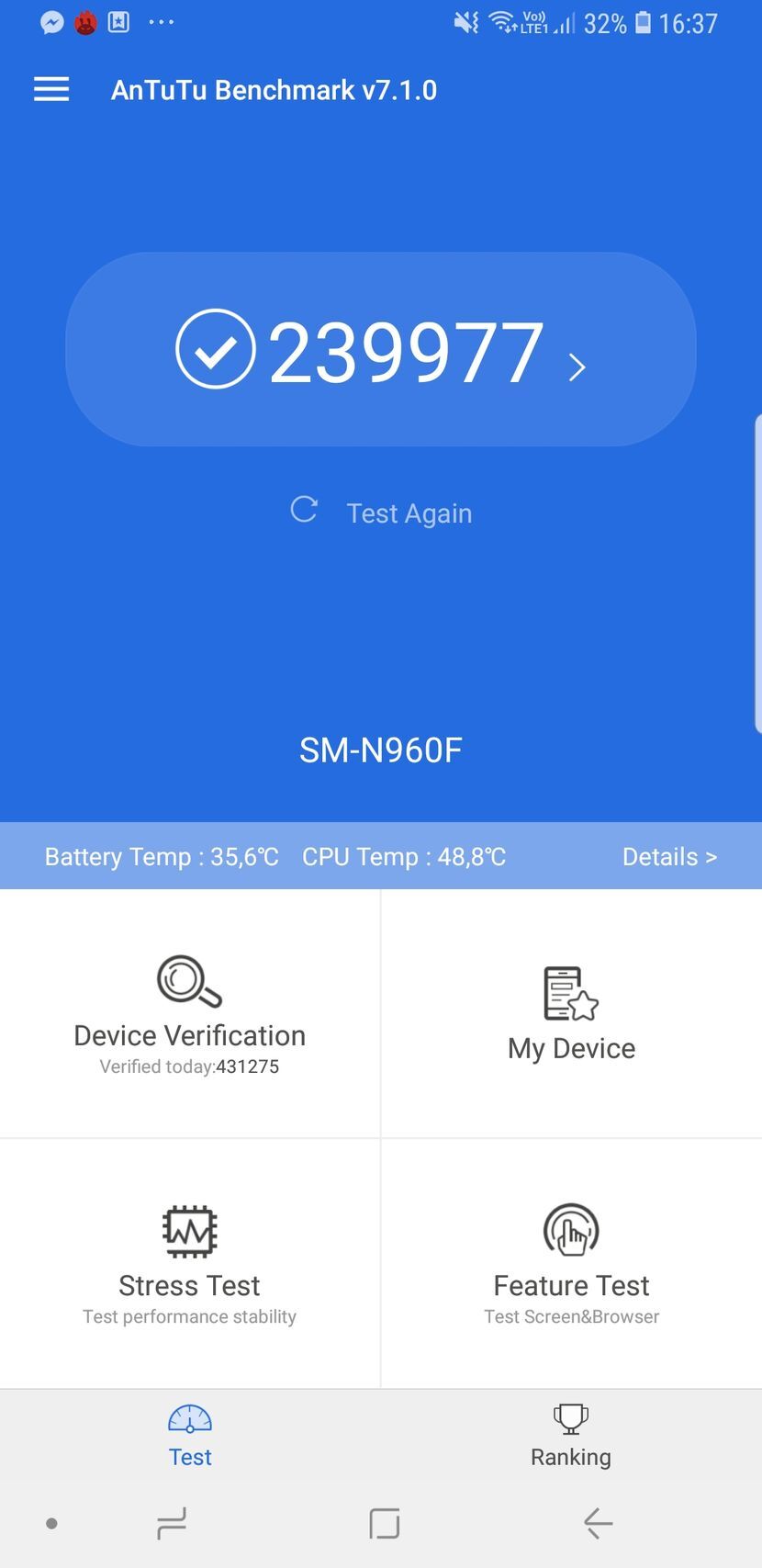
Task: Tap the Ranking trophy icon
Action: 570,1418
